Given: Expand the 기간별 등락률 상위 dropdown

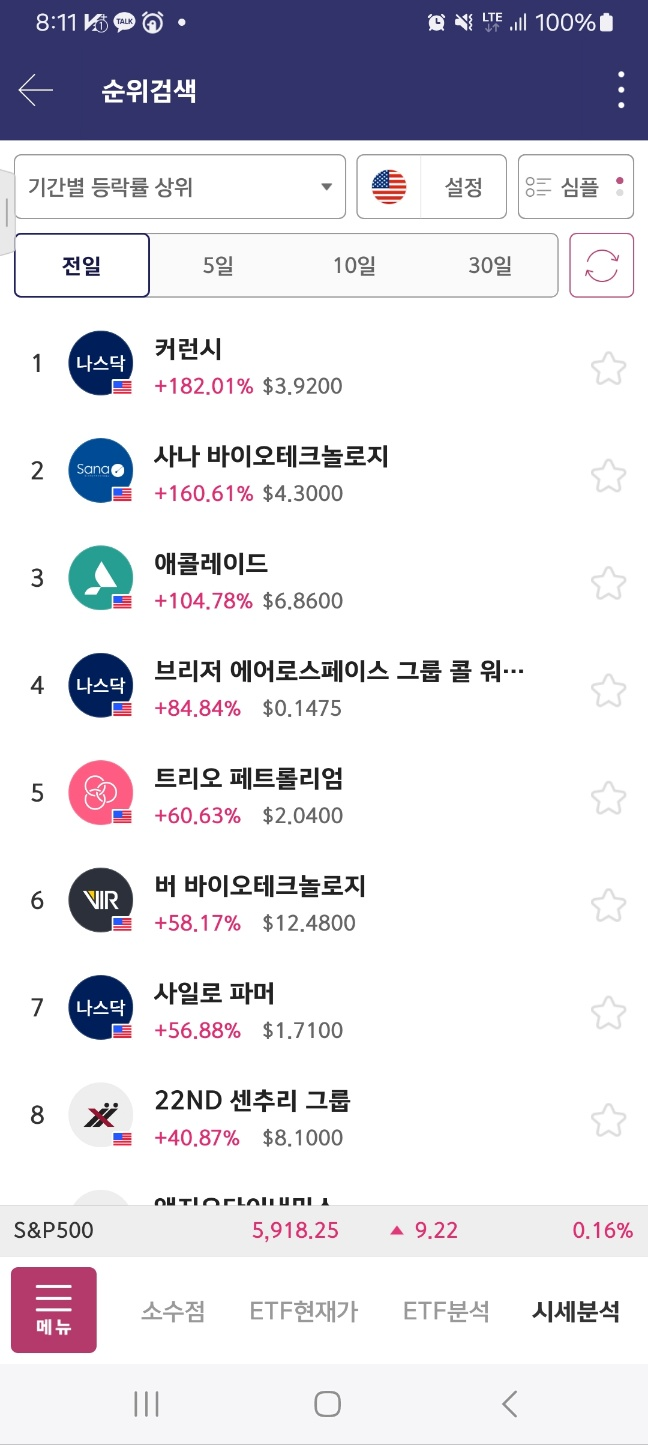Looking at the screenshot, I should pos(180,186).
